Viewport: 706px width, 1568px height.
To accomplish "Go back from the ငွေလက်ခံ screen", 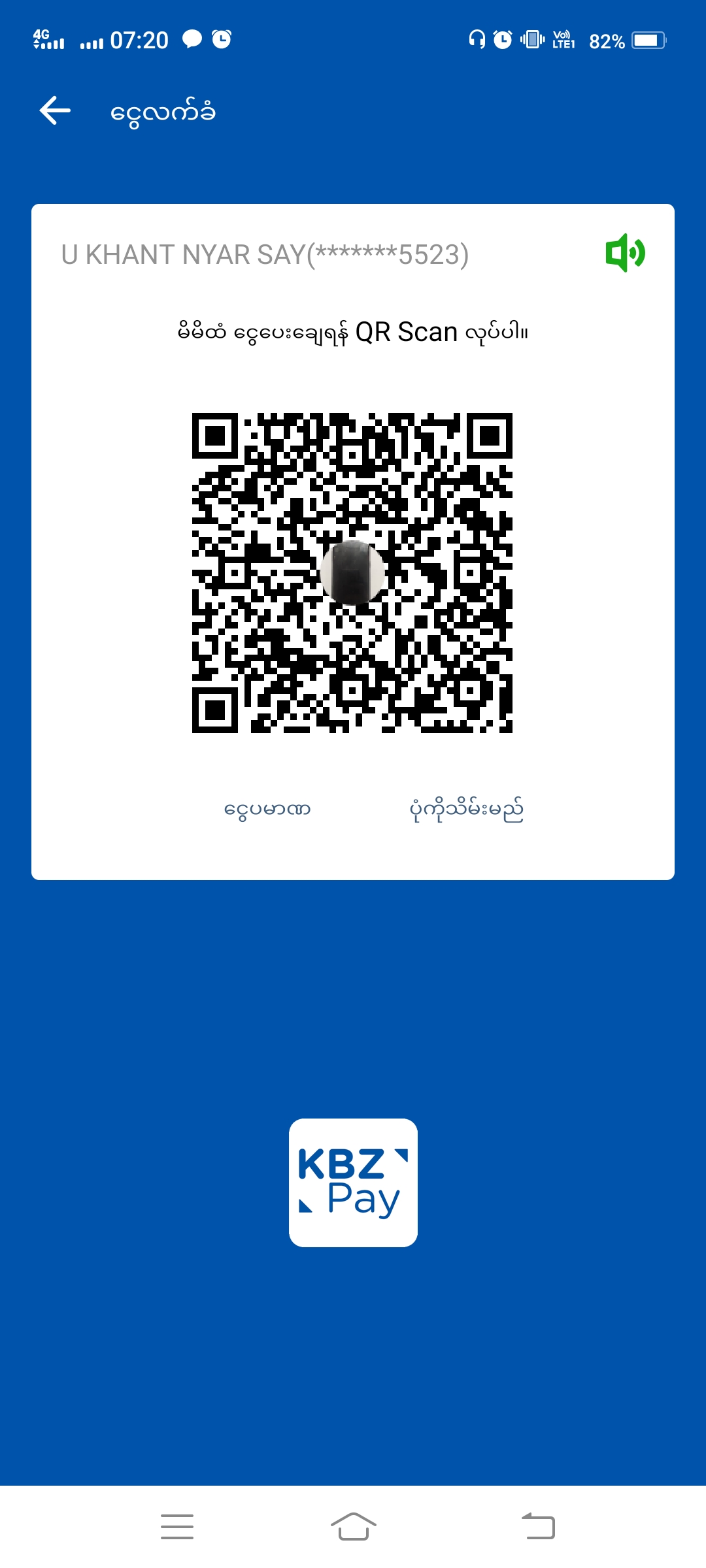I will point(55,110).
